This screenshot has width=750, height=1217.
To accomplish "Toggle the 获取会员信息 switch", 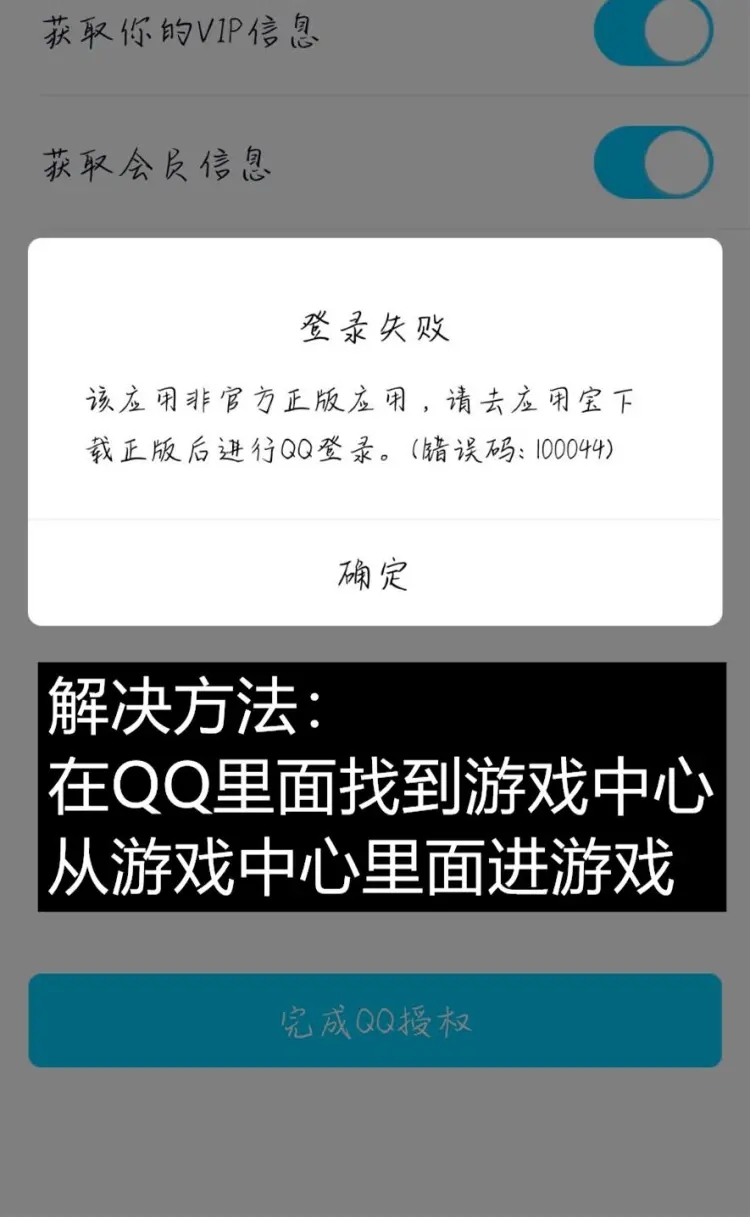I will [653, 162].
